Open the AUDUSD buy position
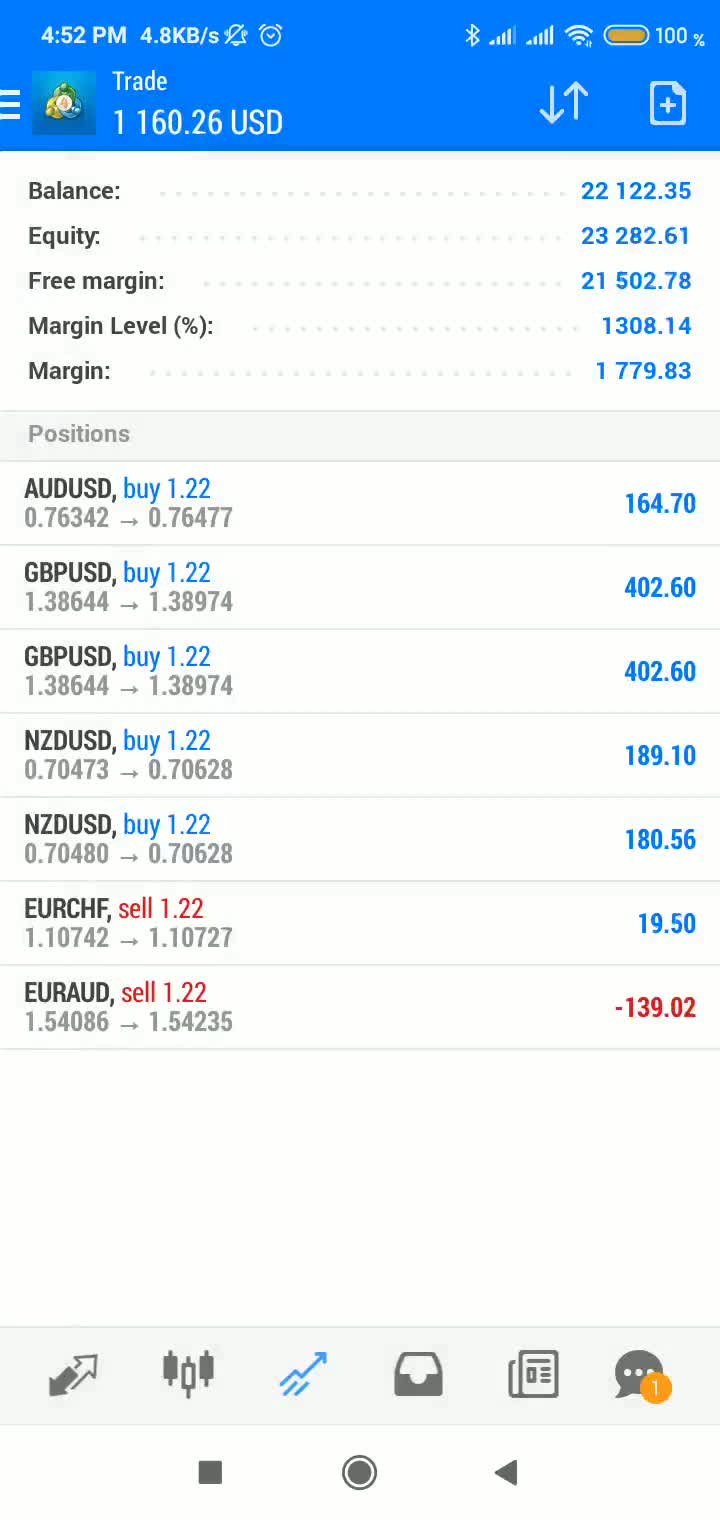 360,503
